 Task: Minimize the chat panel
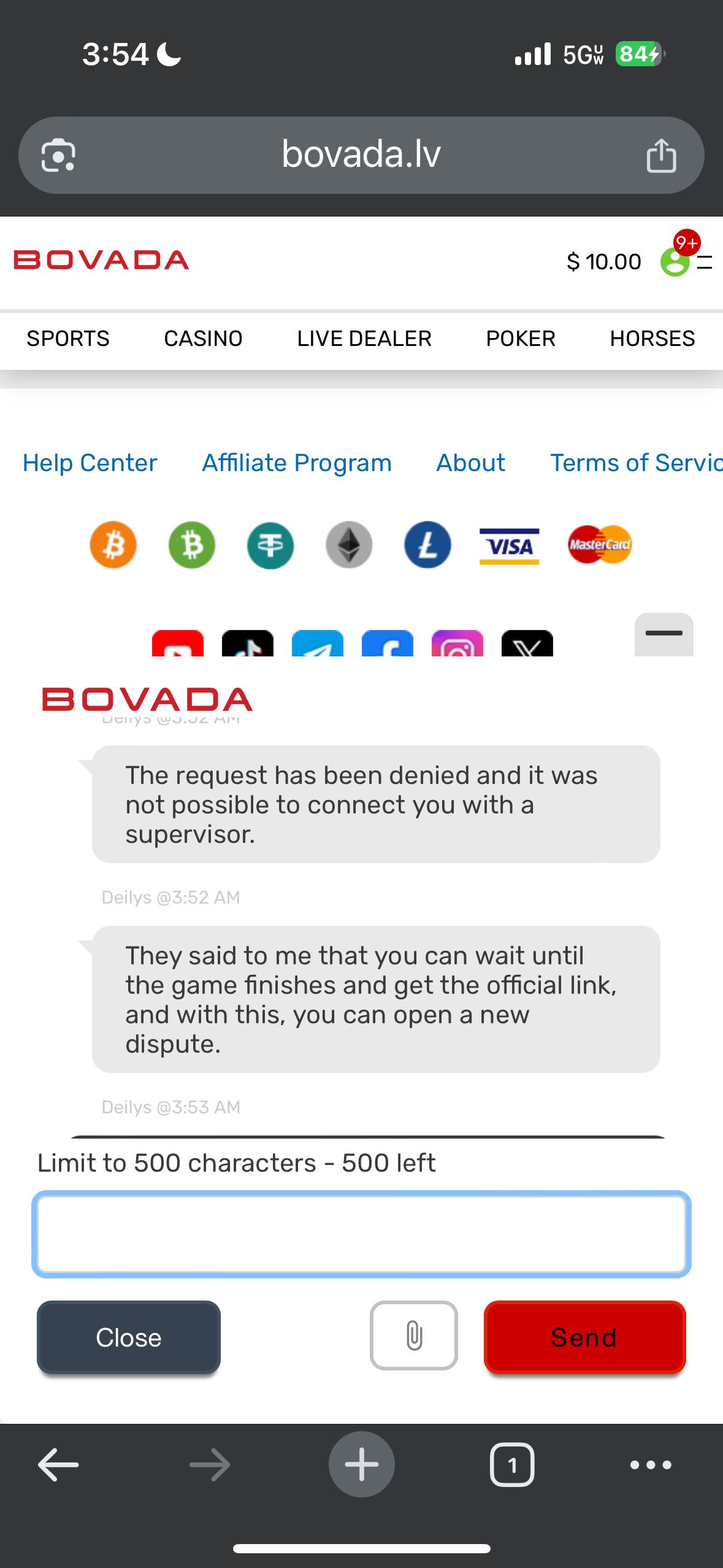[x=664, y=634]
